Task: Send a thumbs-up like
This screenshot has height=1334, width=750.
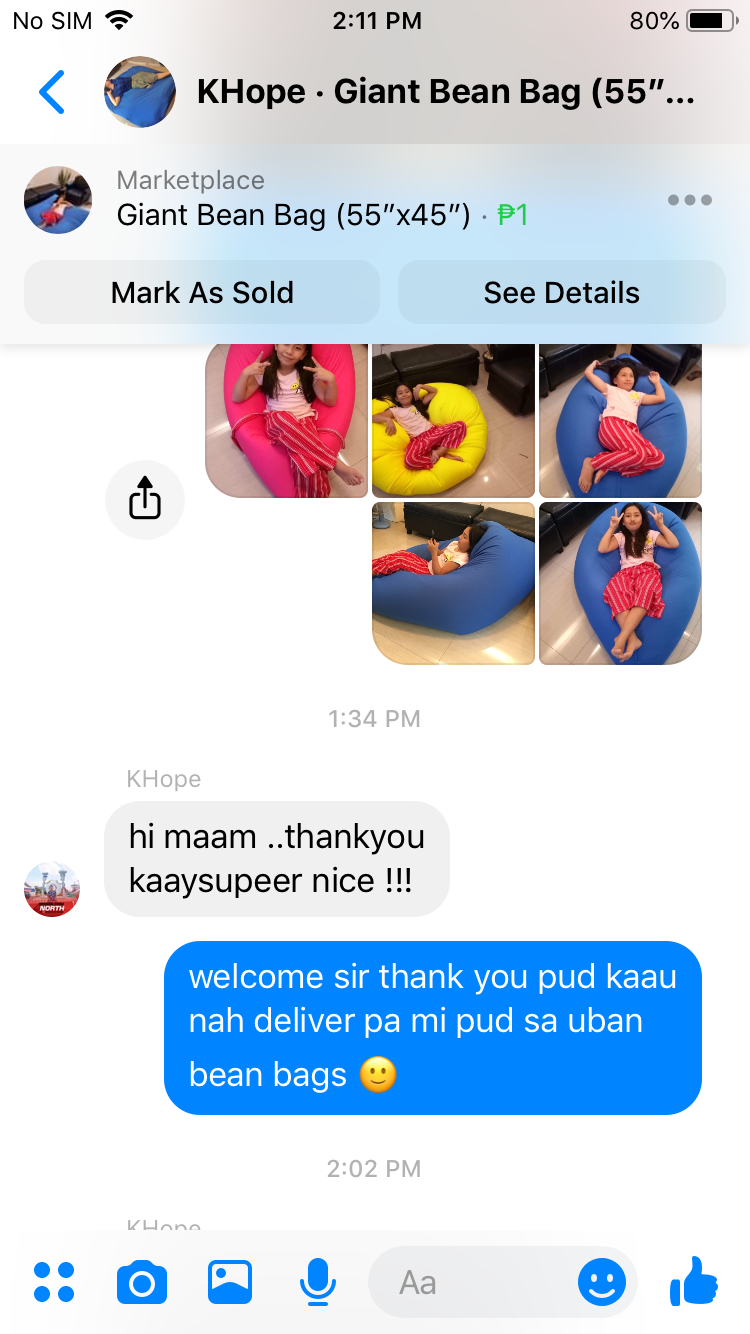Action: (694, 1281)
